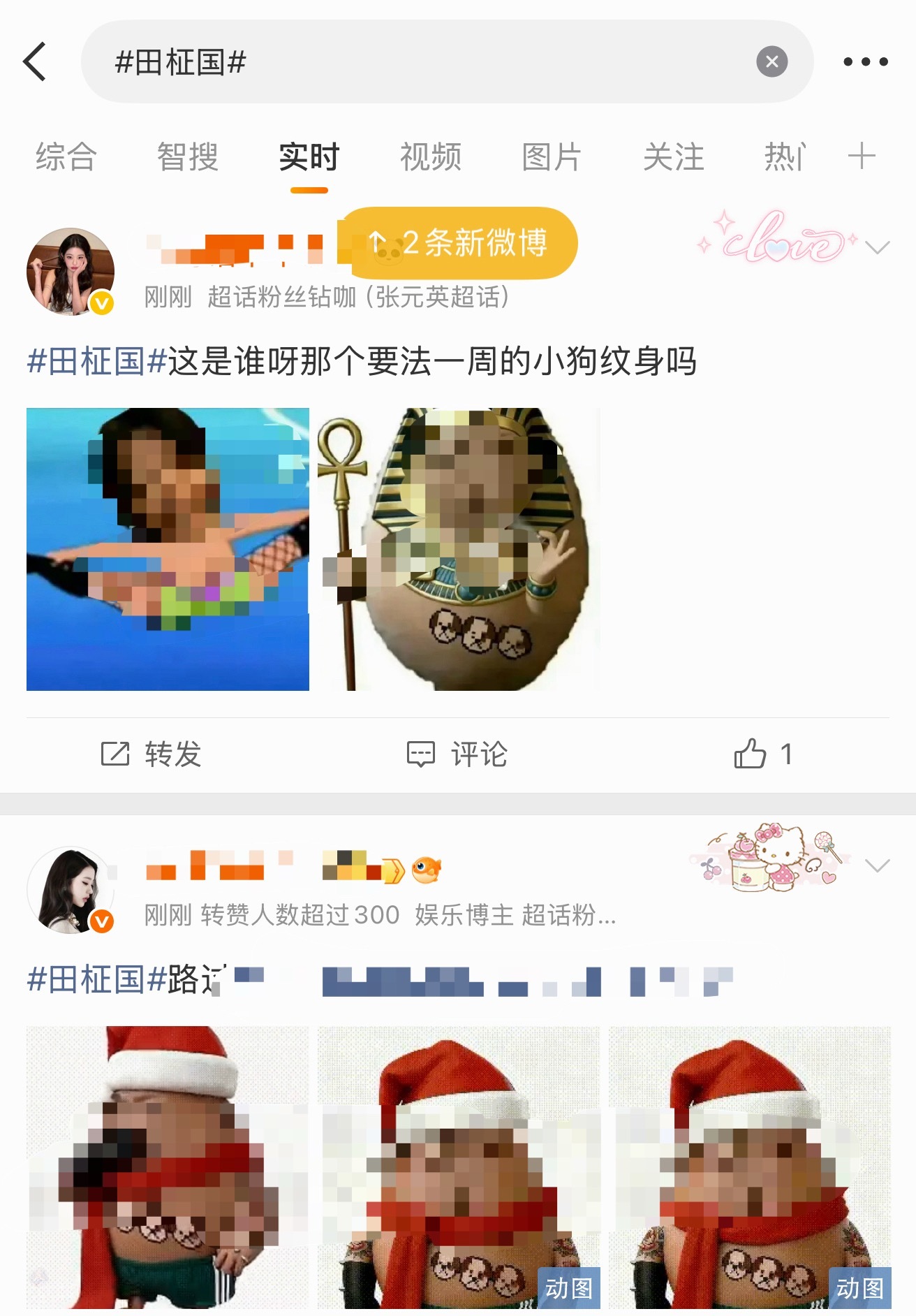Navigate back using the left arrow

click(34, 61)
